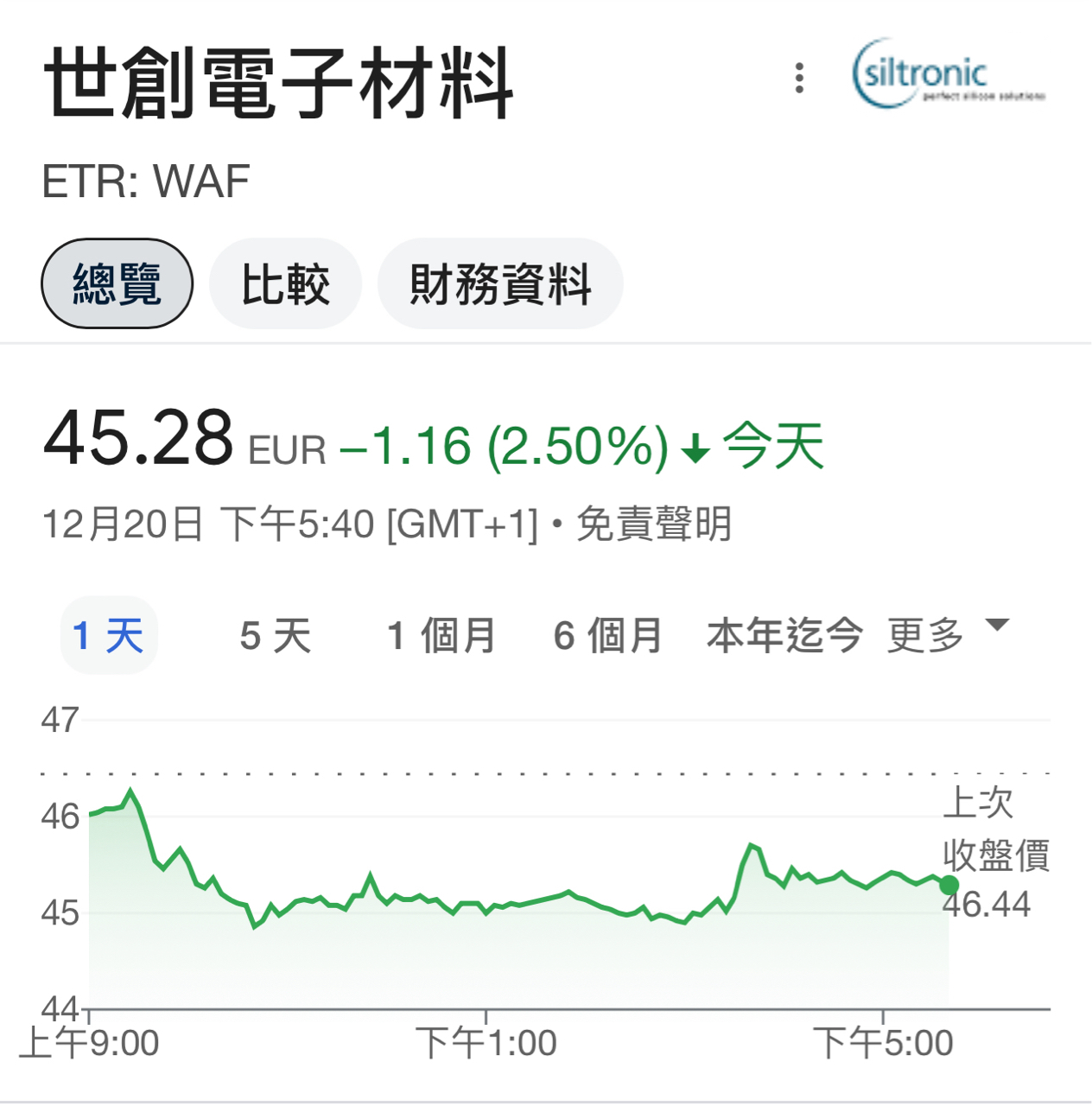Switch to the 比較 tab
Viewport: 1092px width, 1106px height.
coord(285,283)
